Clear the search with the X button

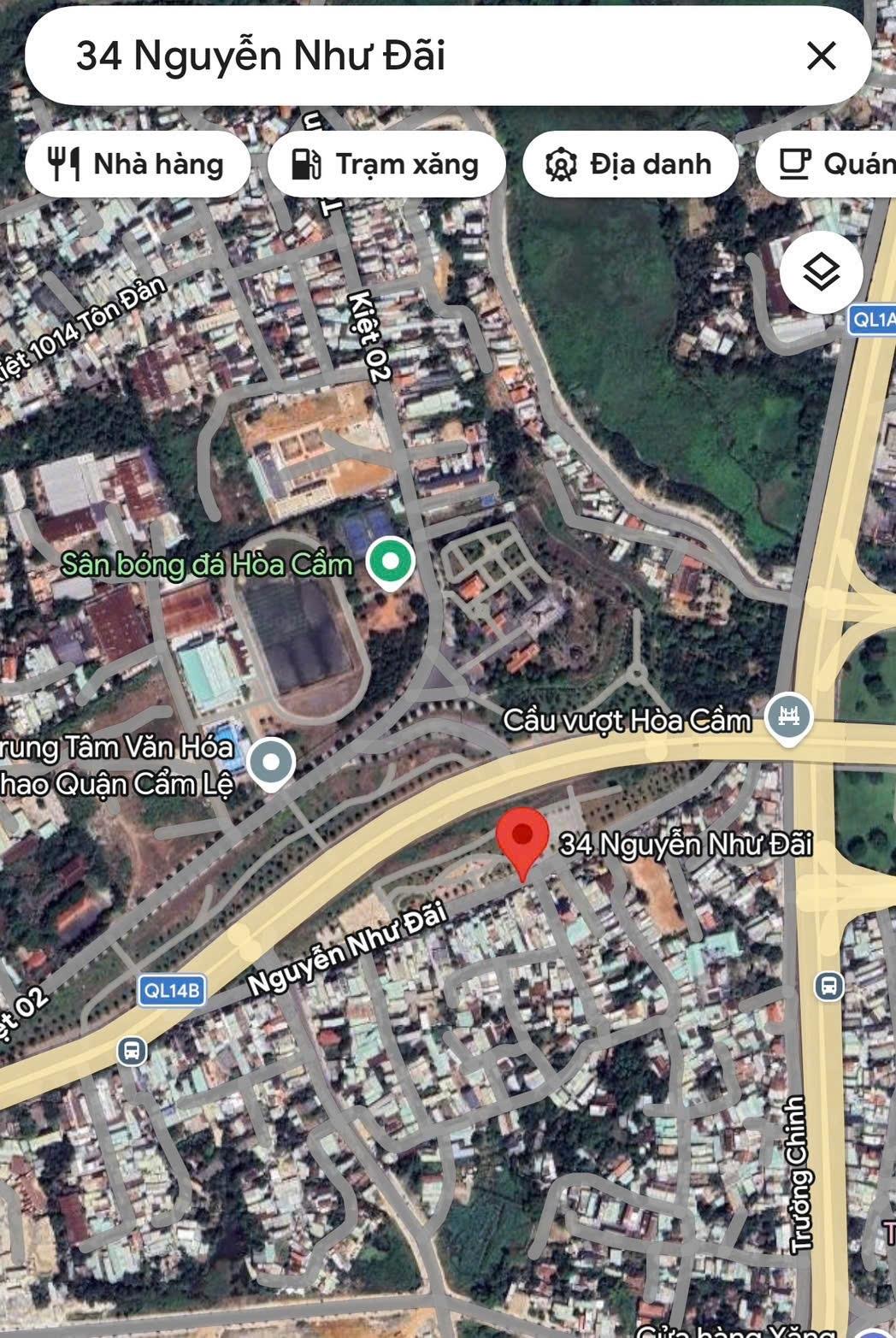[822, 56]
